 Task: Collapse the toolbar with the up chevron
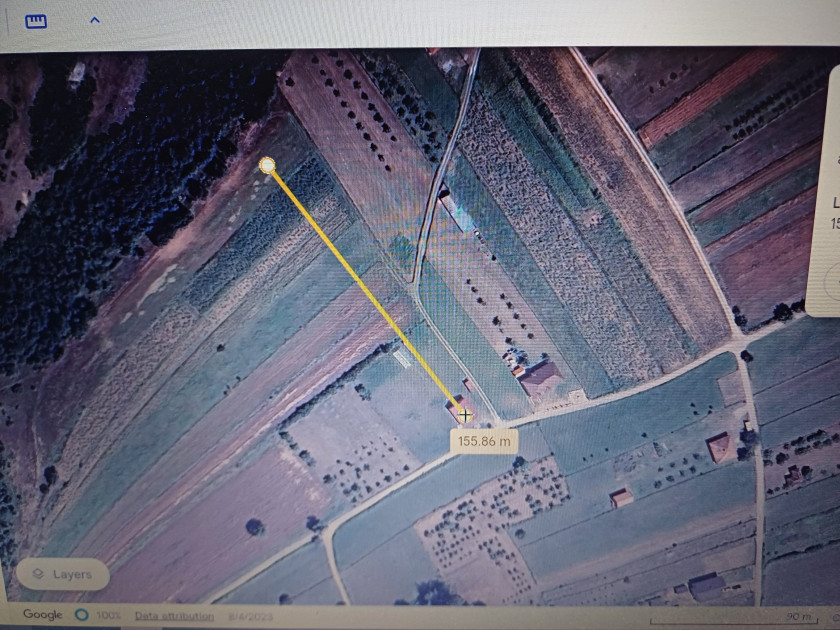pyautogui.click(x=95, y=20)
